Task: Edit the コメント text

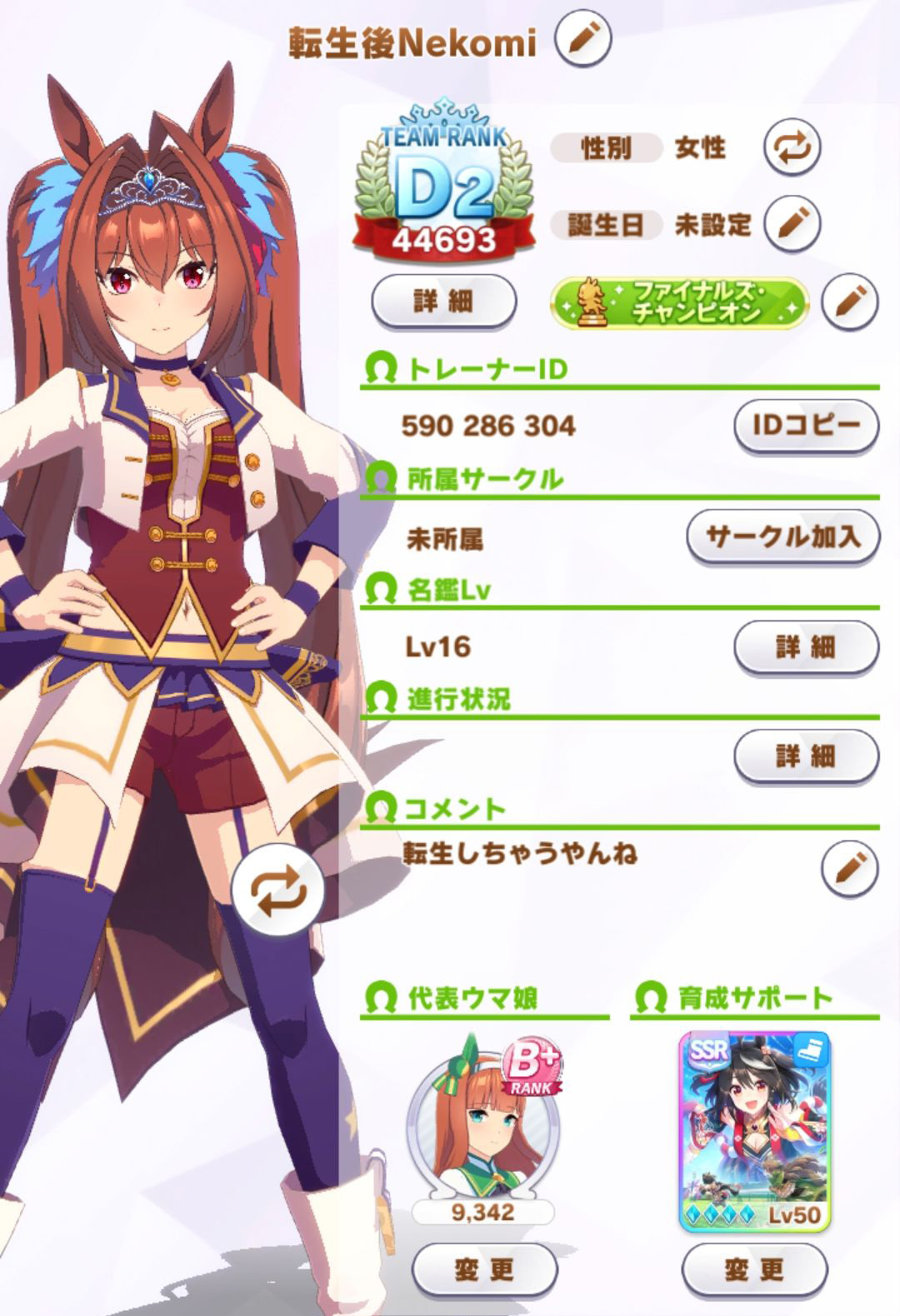Action: coord(849,868)
